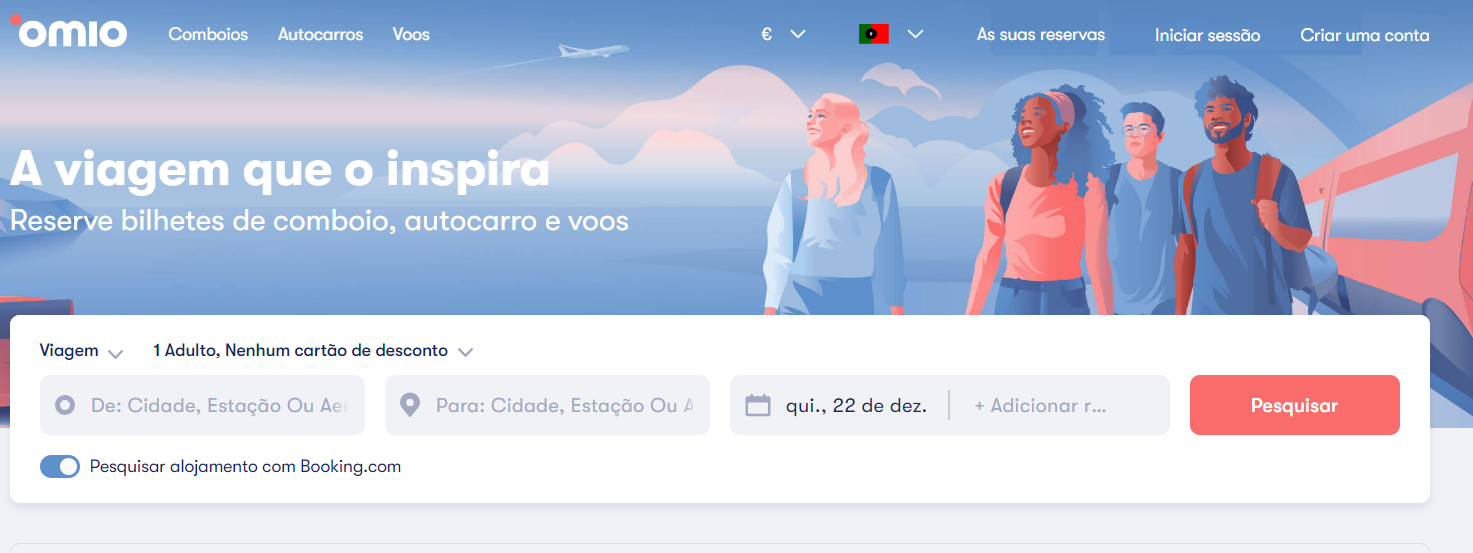1473x553 pixels.
Task: Focus the De: departure city field
Action: coord(215,405)
